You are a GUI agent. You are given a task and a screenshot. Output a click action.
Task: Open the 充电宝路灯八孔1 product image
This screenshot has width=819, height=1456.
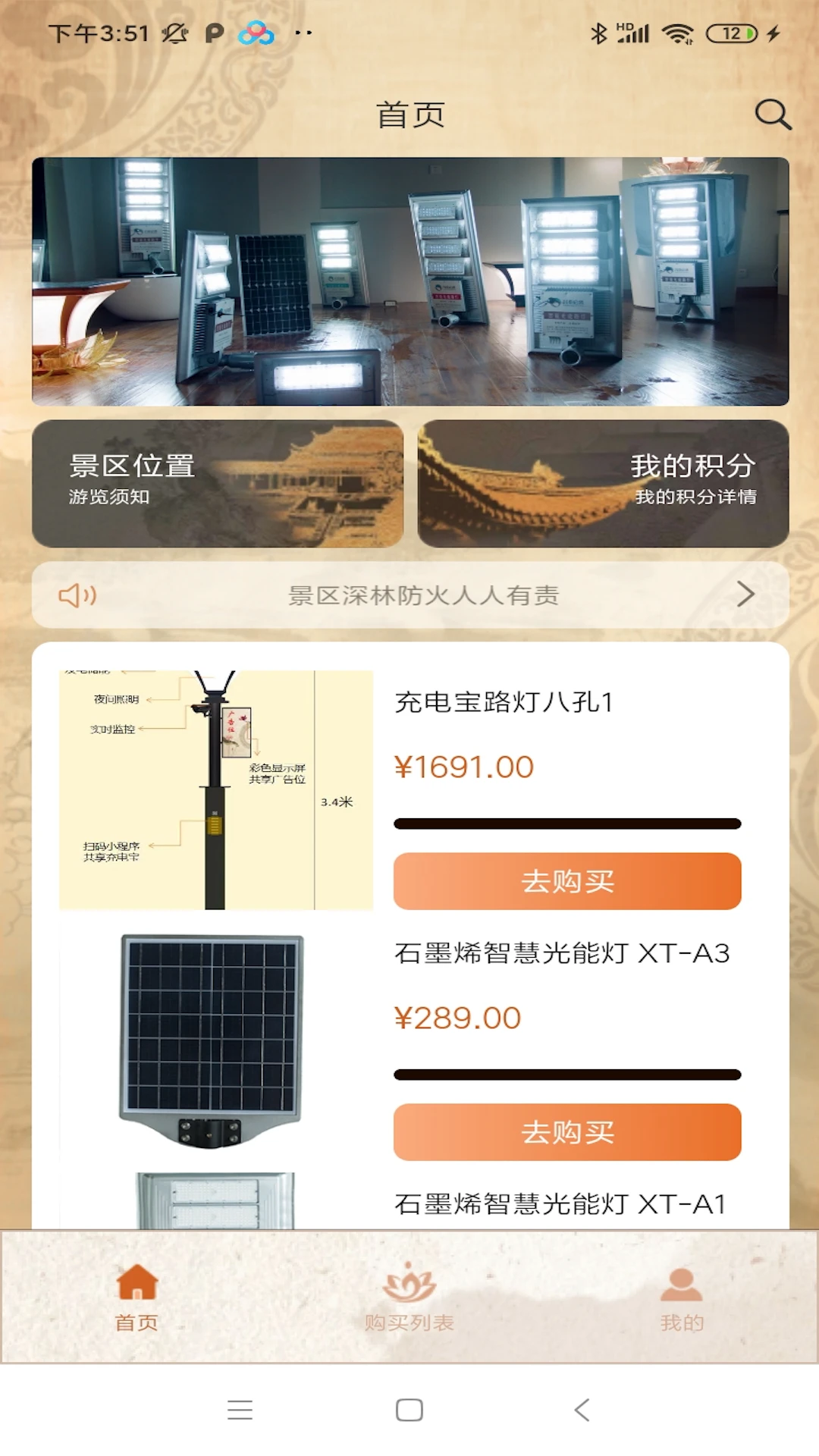click(x=216, y=789)
